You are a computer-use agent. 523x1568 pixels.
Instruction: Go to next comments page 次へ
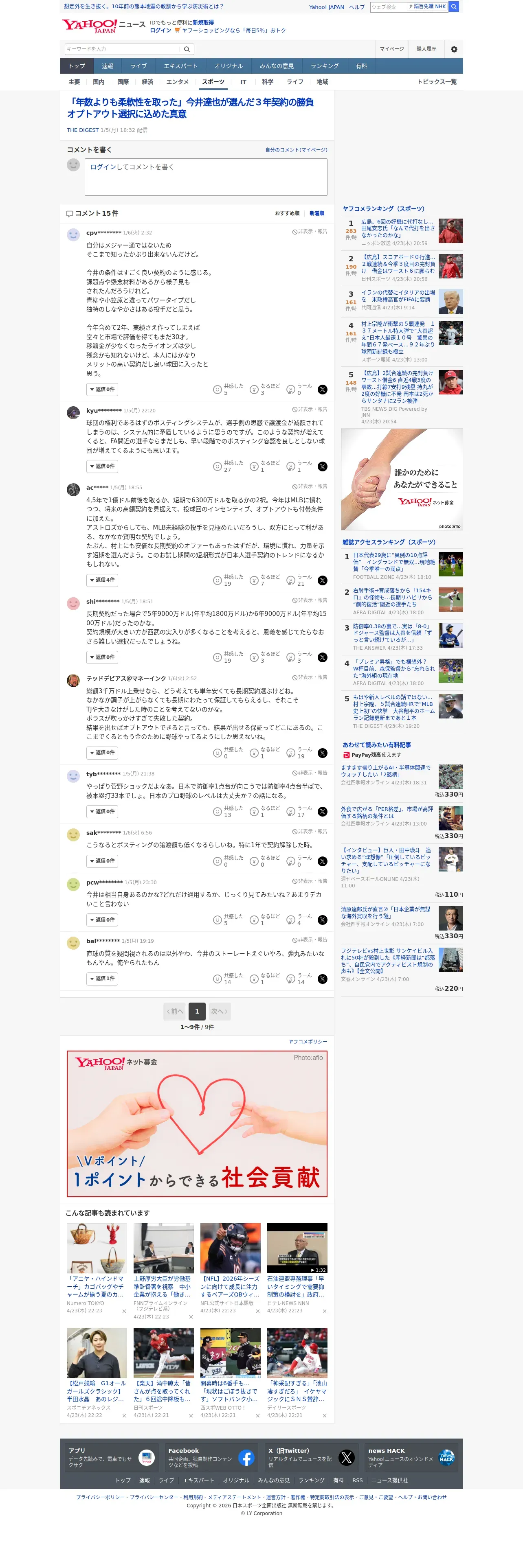(x=219, y=1011)
